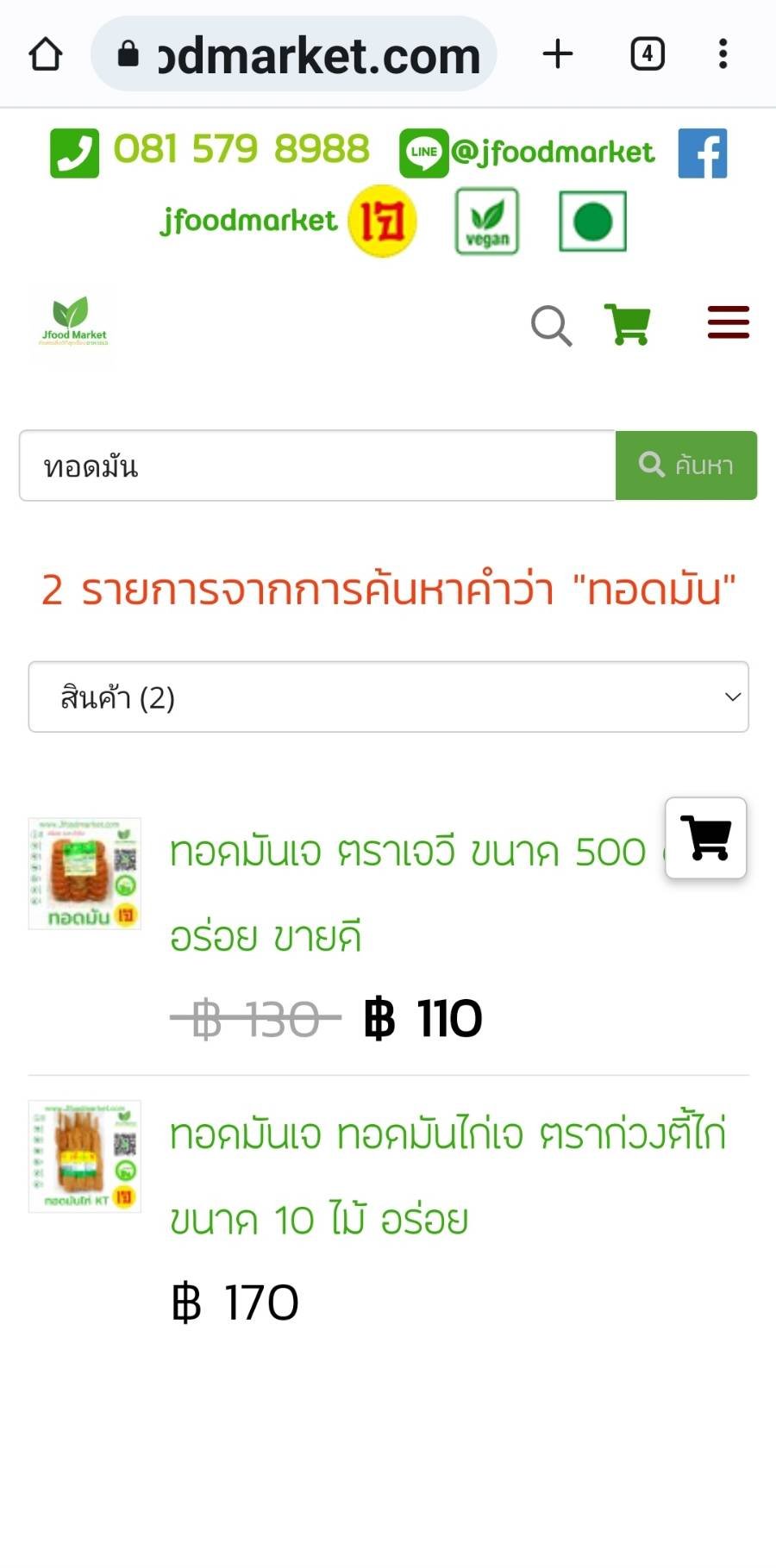Tap the ทอดมันไก่เจ product image
Viewport: 776px width, 1568px height.
tap(84, 1156)
